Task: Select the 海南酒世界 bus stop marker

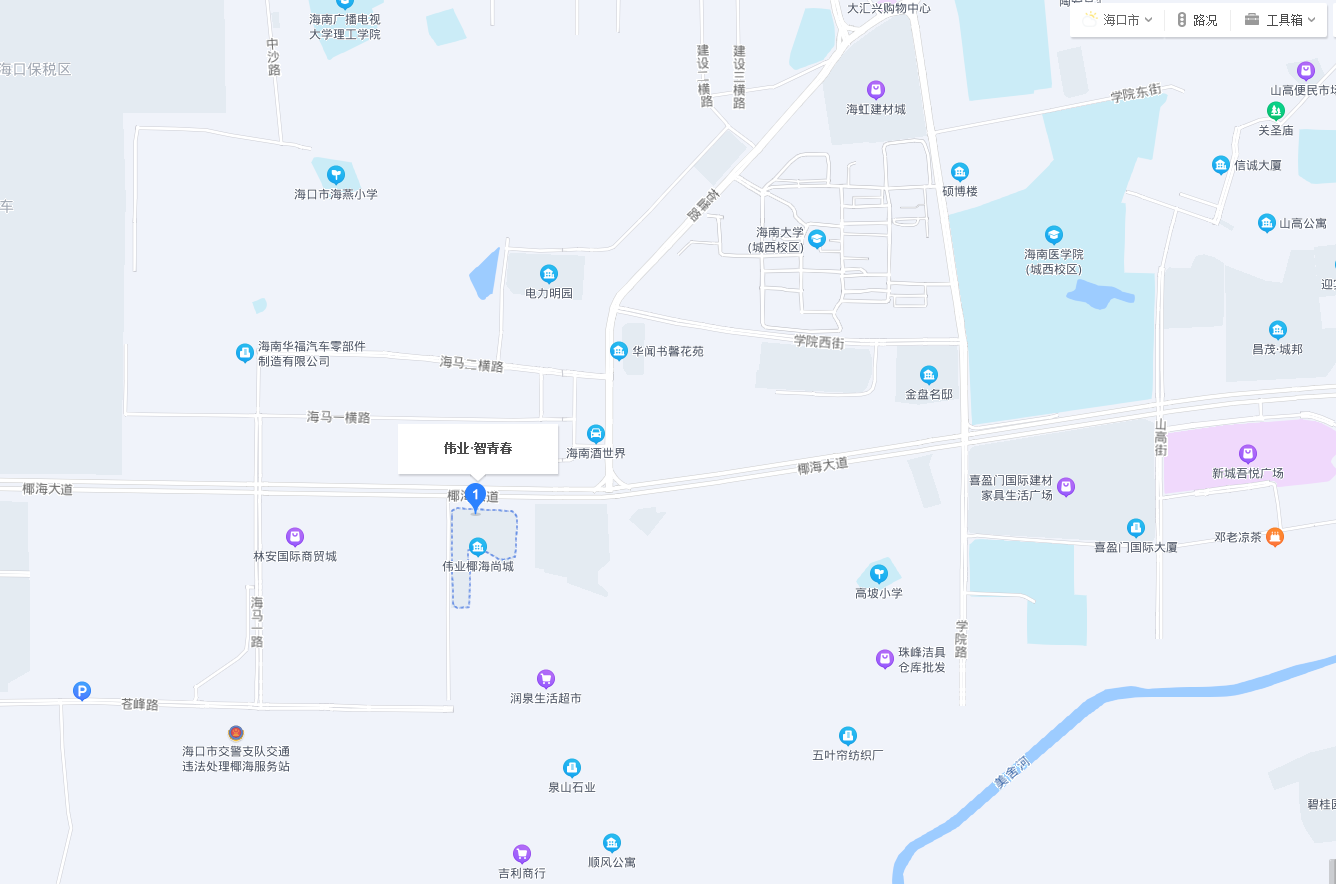Action: pos(596,434)
